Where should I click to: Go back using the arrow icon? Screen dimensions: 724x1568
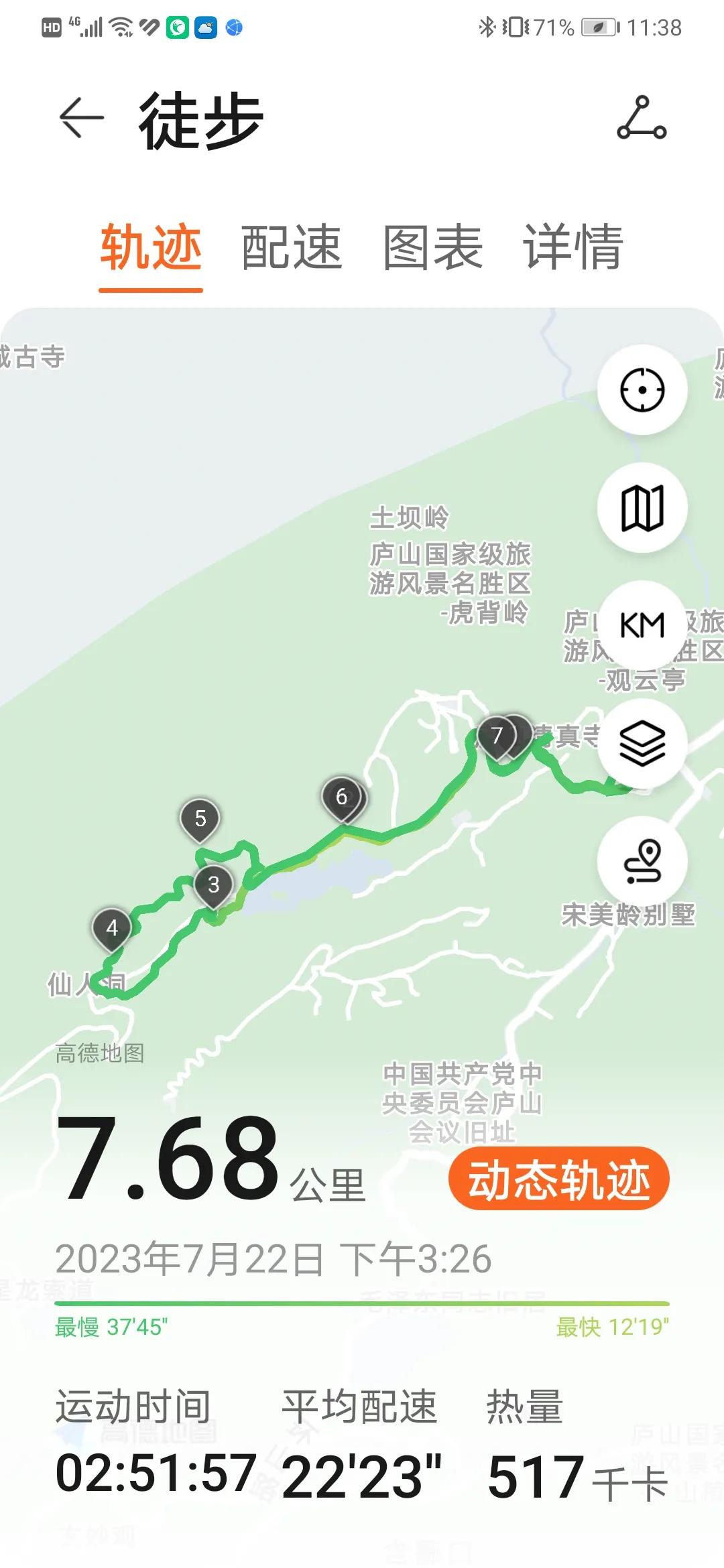(82, 118)
